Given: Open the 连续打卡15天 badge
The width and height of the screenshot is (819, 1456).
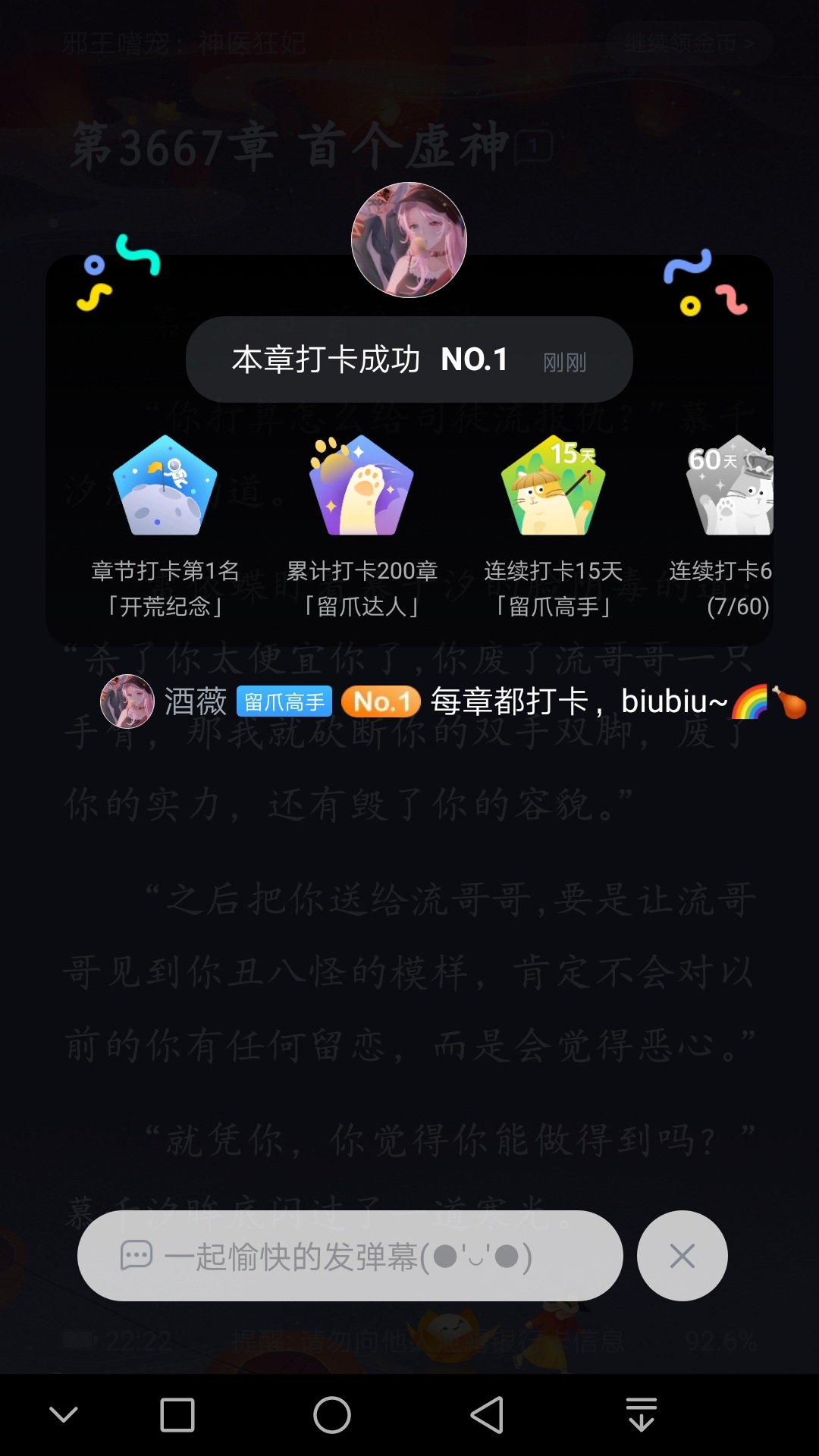Looking at the screenshot, I should tap(553, 486).
